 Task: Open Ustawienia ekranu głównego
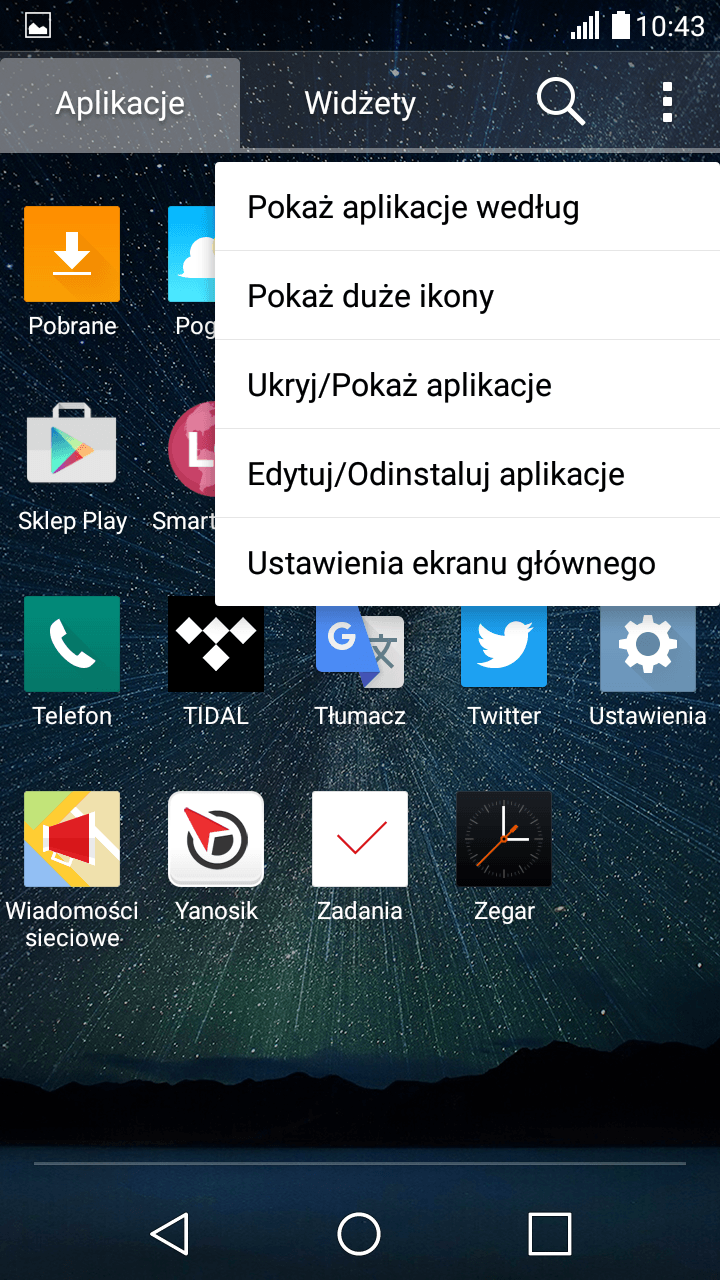coord(467,562)
